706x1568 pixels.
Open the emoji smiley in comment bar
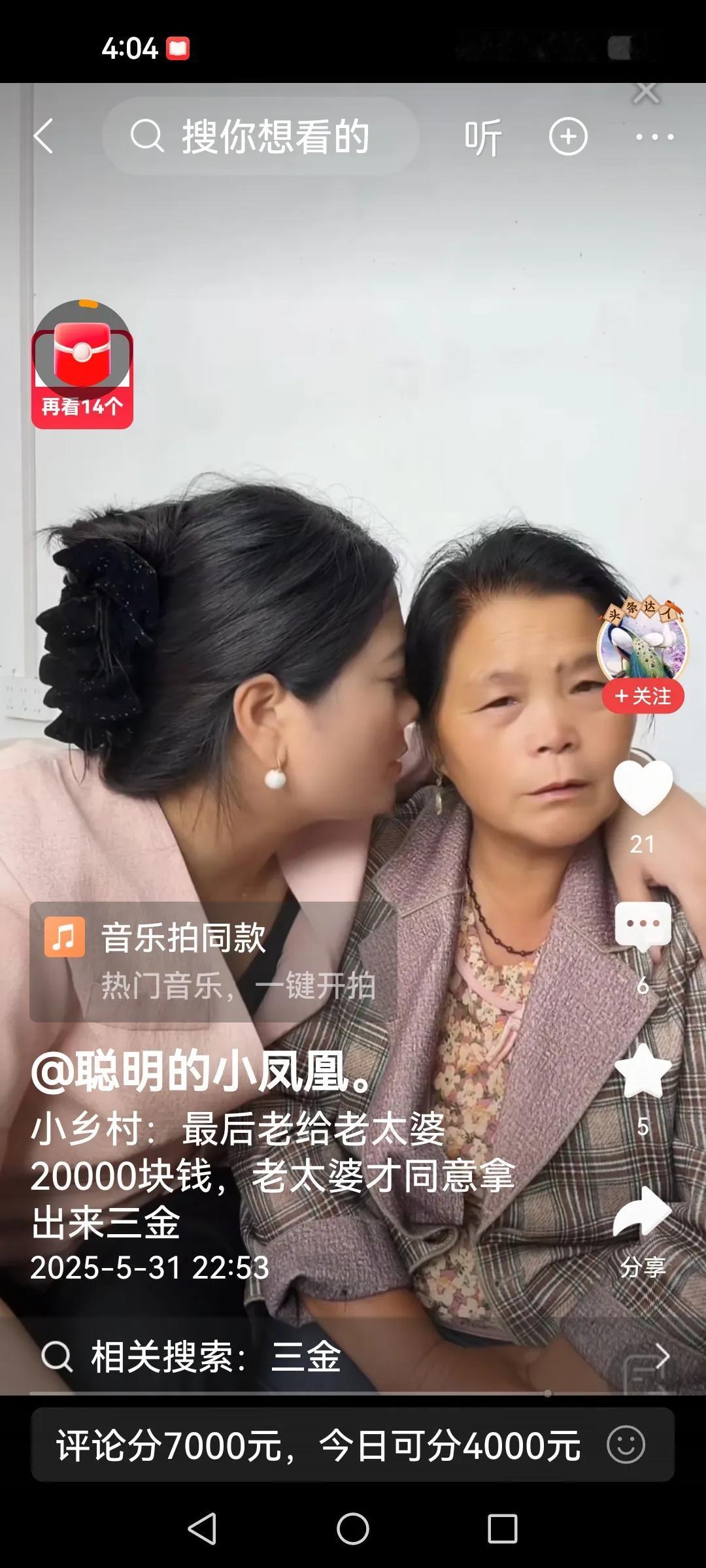(x=626, y=1445)
